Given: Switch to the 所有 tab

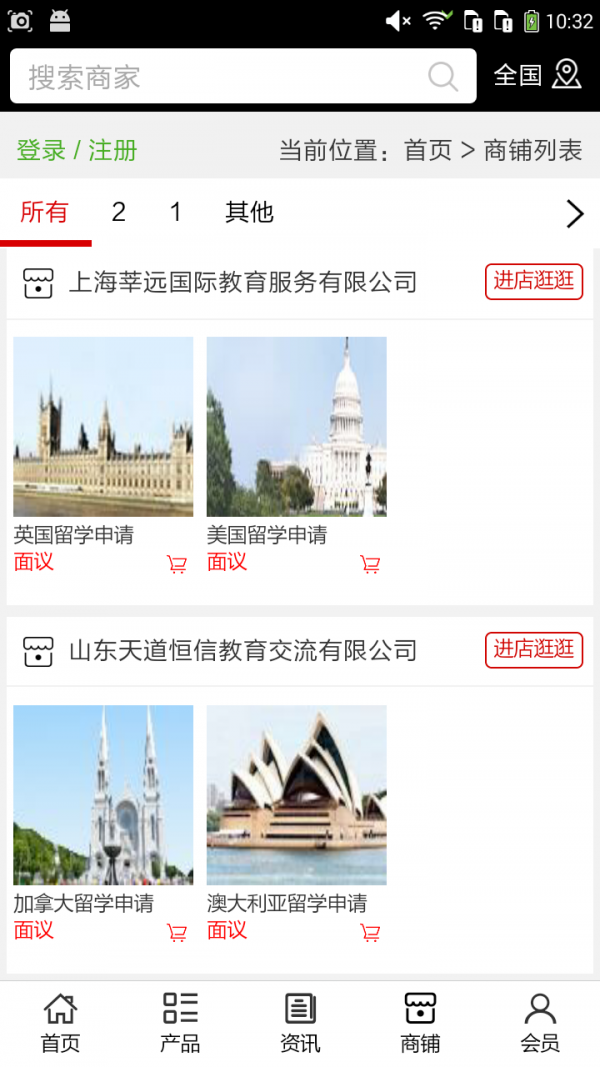Looking at the screenshot, I should (x=45, y=212).
